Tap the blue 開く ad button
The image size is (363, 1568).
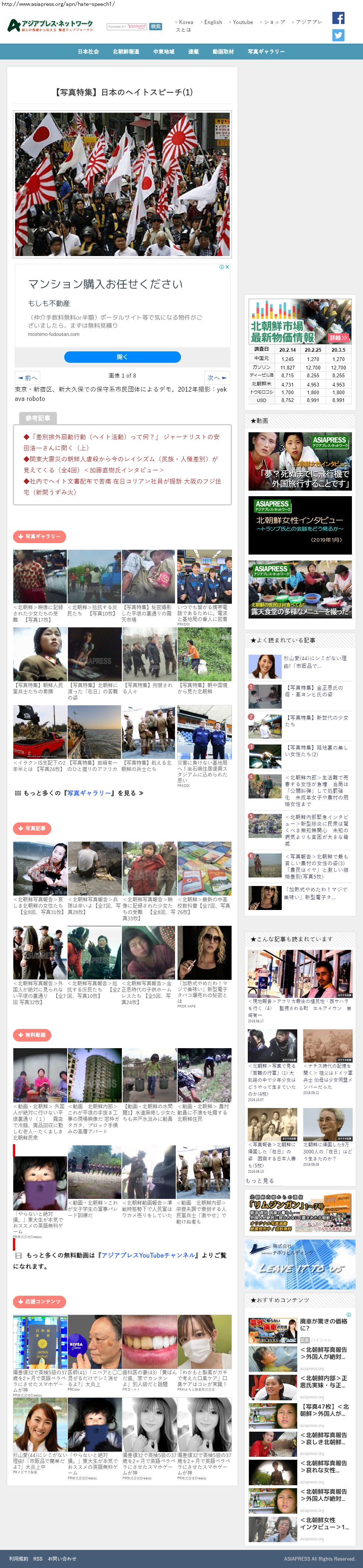pyautogui.click(x=122, y=357)
